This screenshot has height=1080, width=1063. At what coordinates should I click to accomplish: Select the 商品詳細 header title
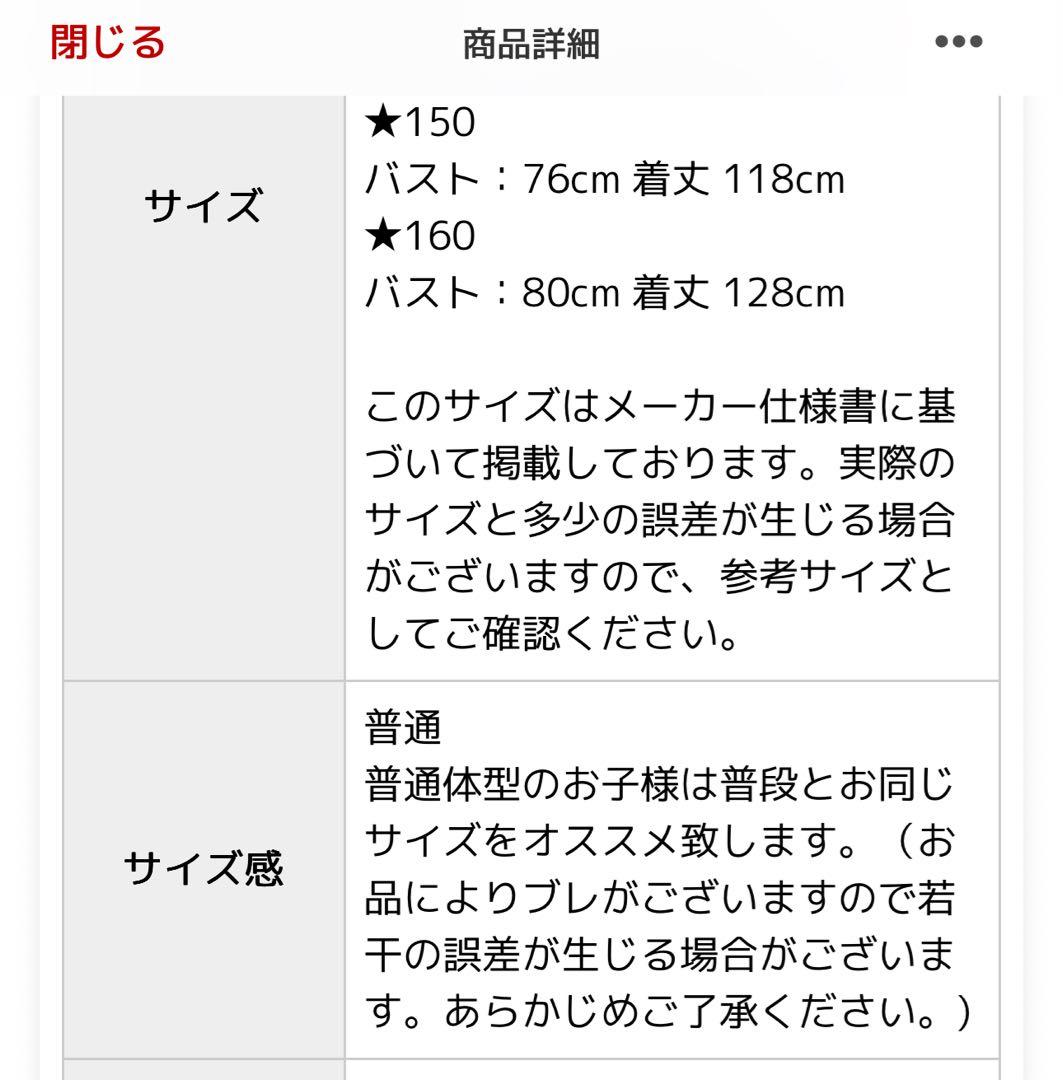point(530,42)
